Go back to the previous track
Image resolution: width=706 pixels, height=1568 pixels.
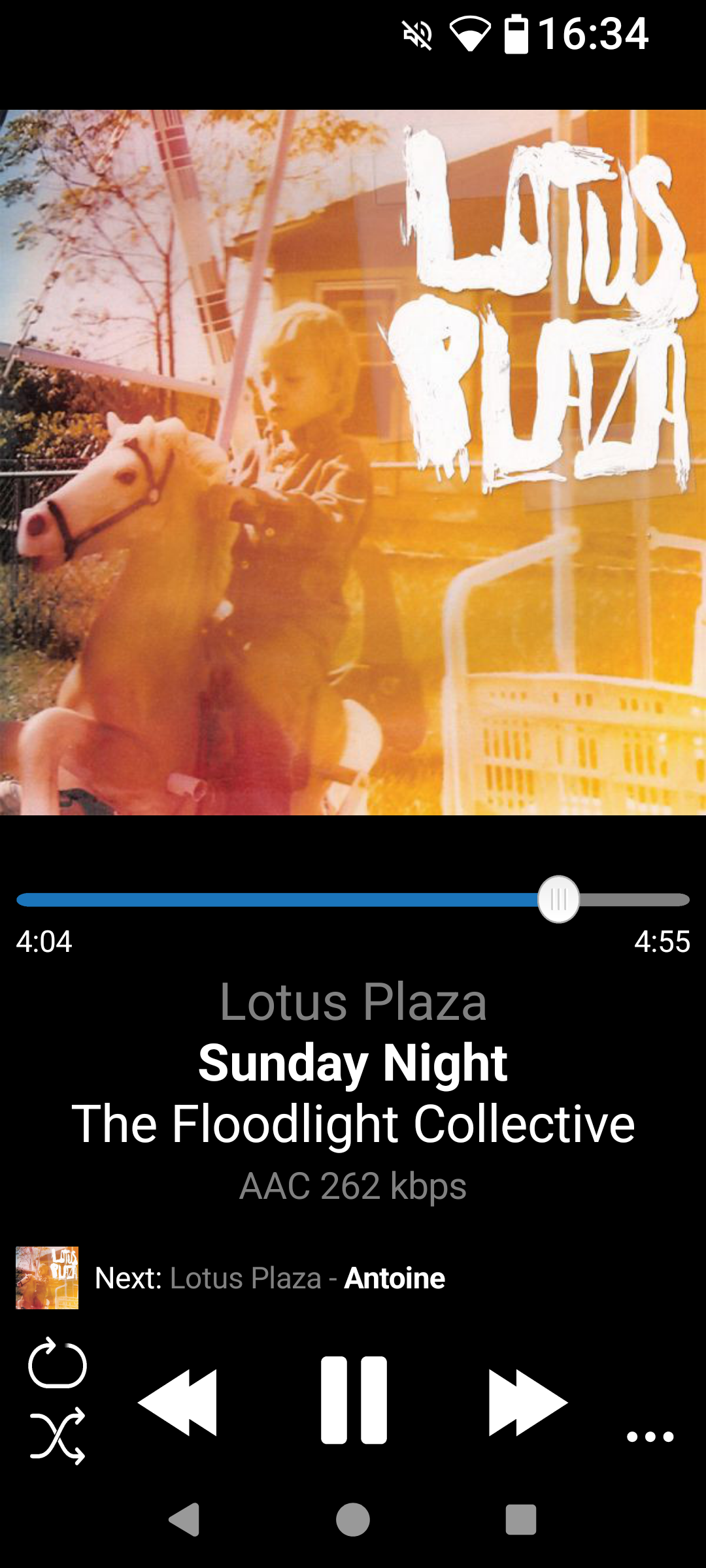tap(178, 1401)
